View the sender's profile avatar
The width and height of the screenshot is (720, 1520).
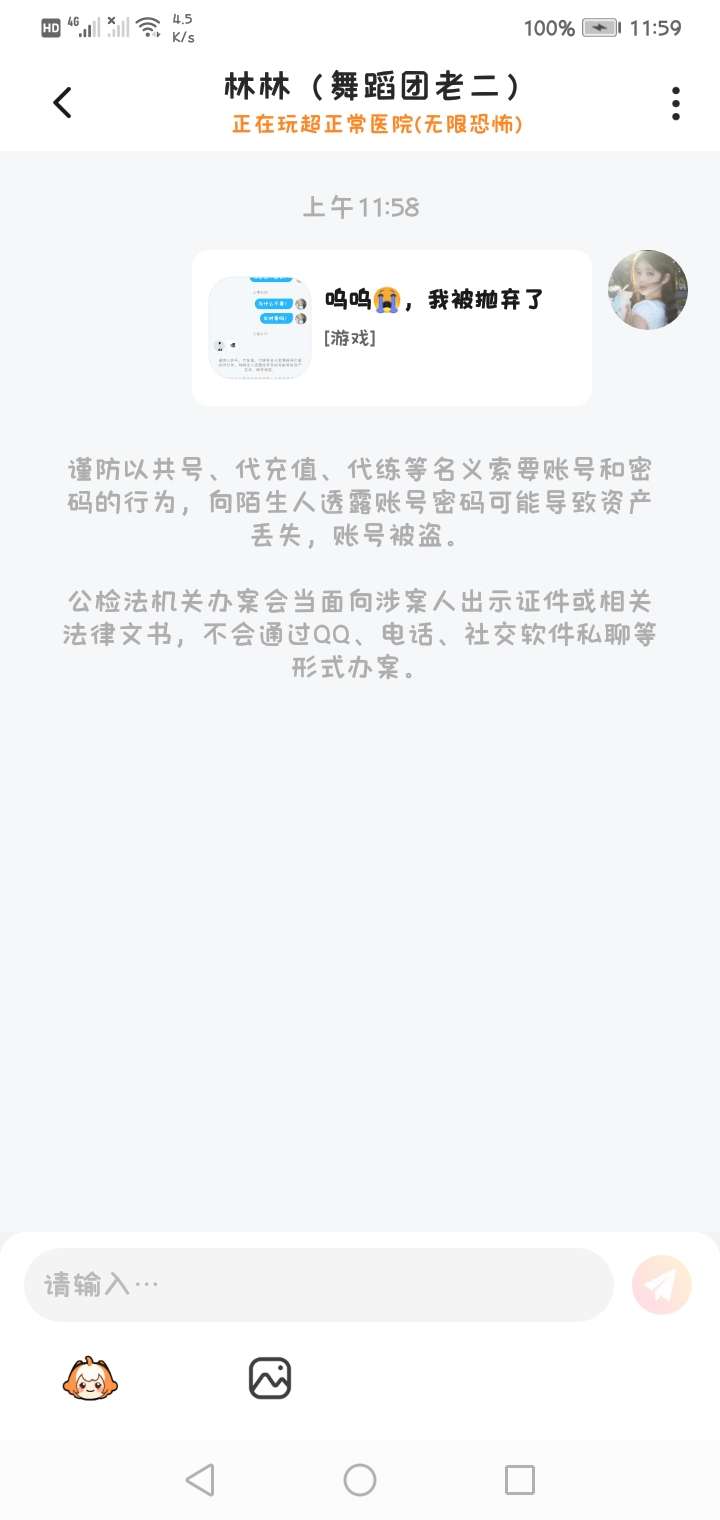tap(648, 290)
